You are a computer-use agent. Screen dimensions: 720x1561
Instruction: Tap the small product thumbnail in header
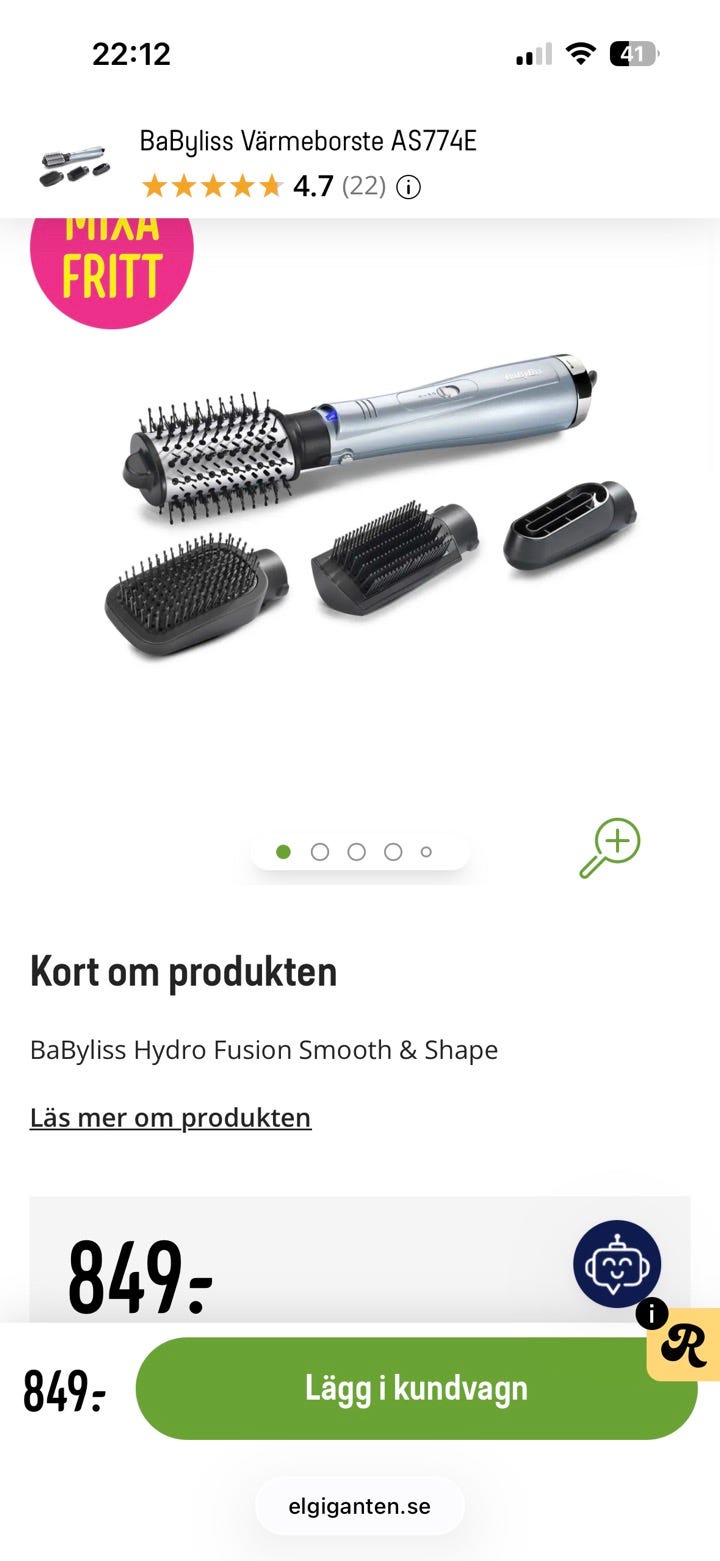pyautogui.click(x=74, y=164)
